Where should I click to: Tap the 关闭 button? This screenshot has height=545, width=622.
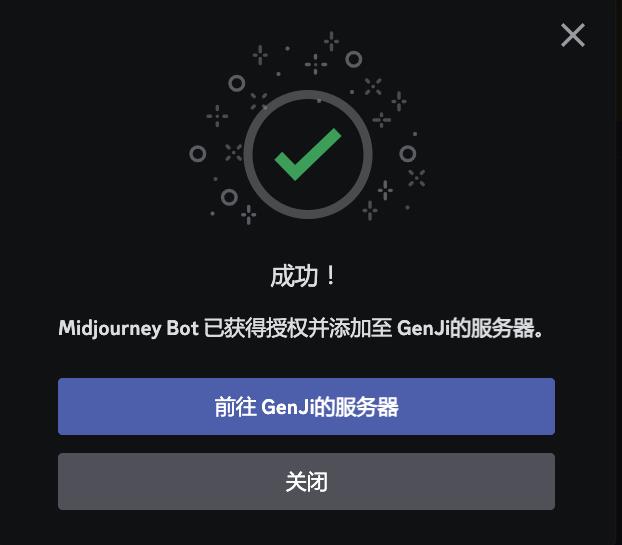coord(306,482)
